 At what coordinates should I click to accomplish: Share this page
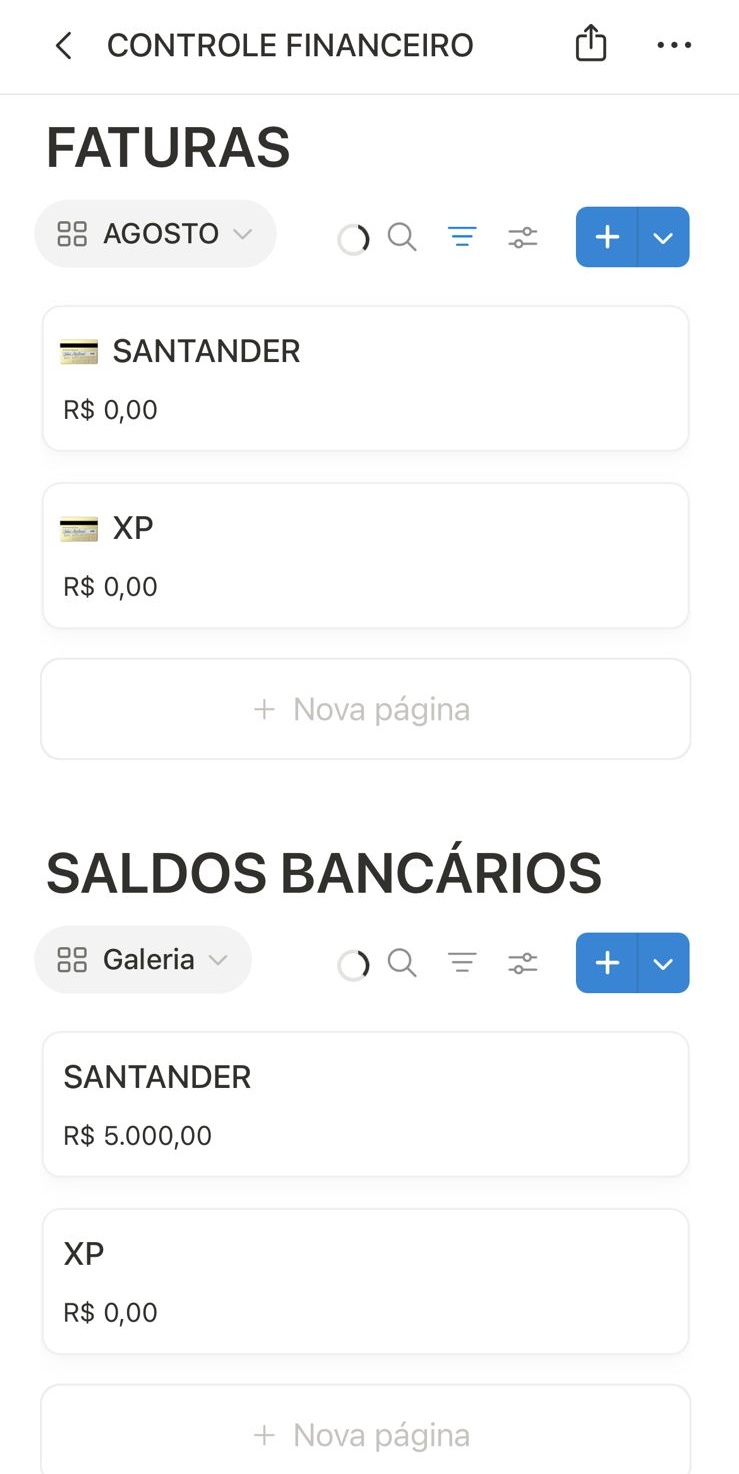coord(591,45)
